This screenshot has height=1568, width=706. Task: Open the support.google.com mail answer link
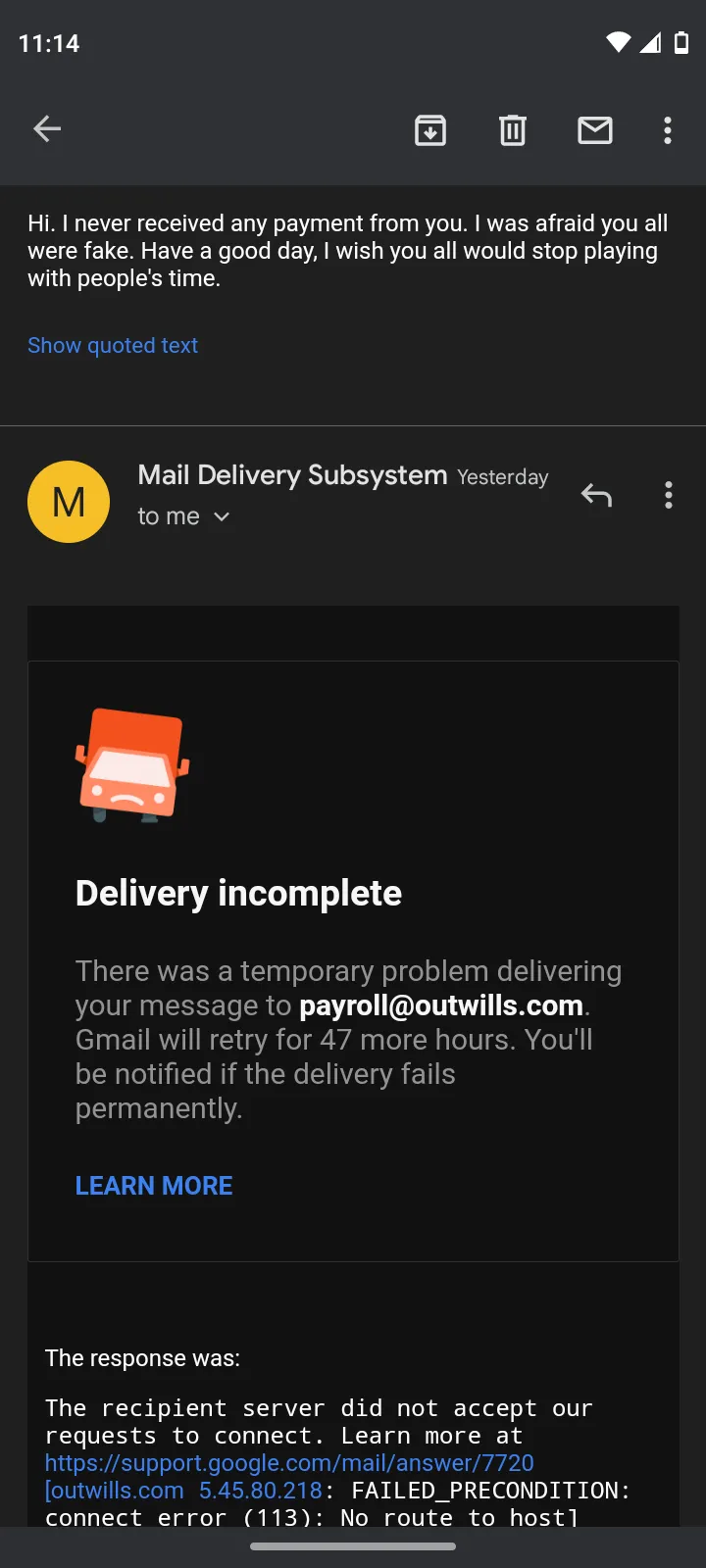coord(289,1463)
